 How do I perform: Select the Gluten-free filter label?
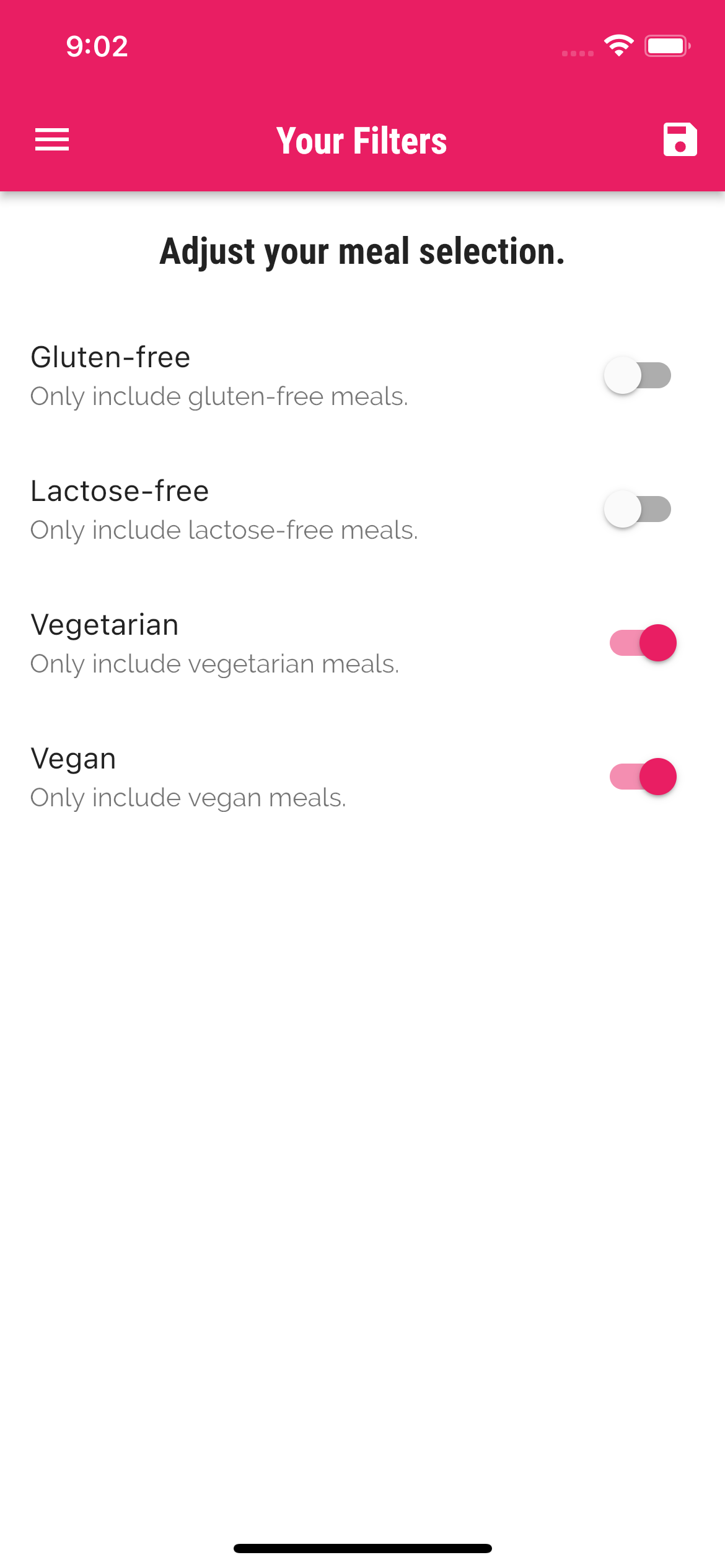point(110,356)
